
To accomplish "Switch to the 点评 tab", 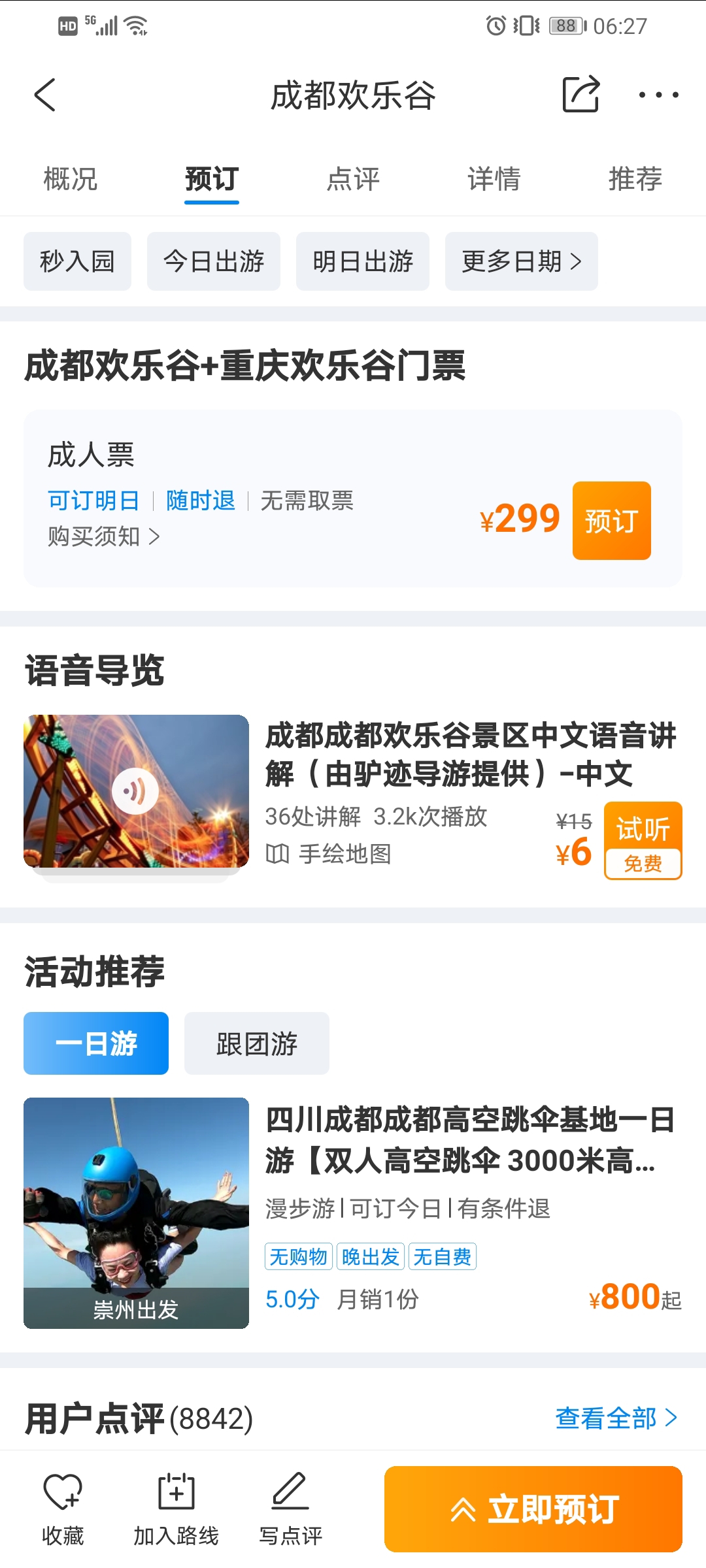I will click(353, 179).
